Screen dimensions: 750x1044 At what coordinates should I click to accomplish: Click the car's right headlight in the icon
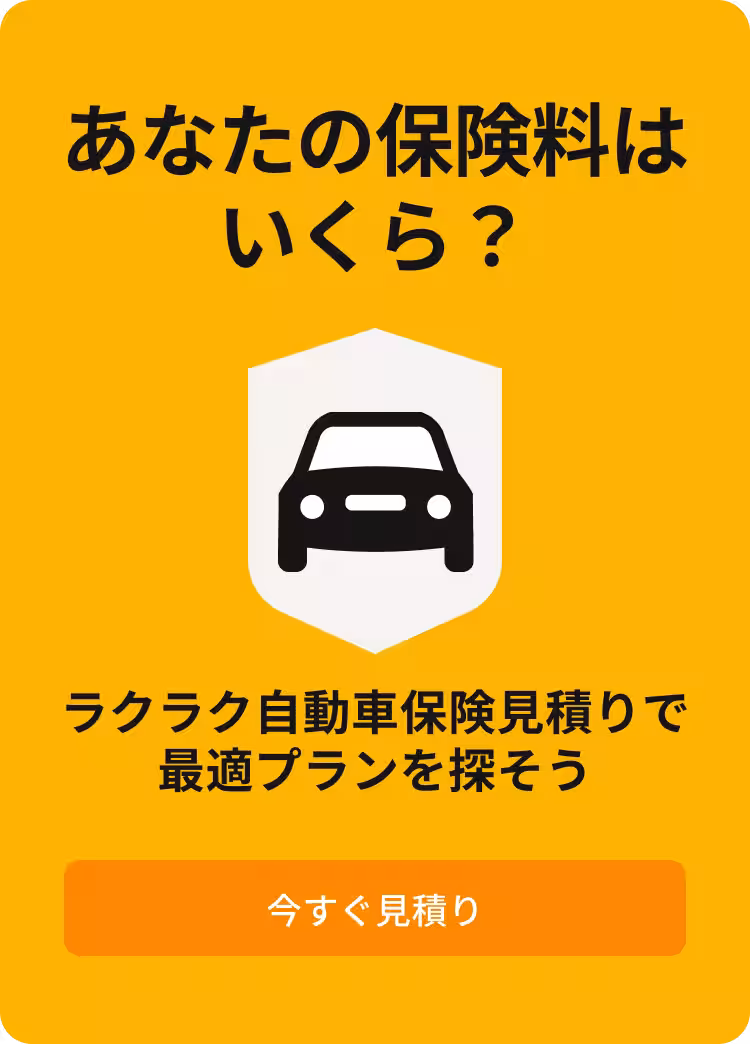click(440, 505)
